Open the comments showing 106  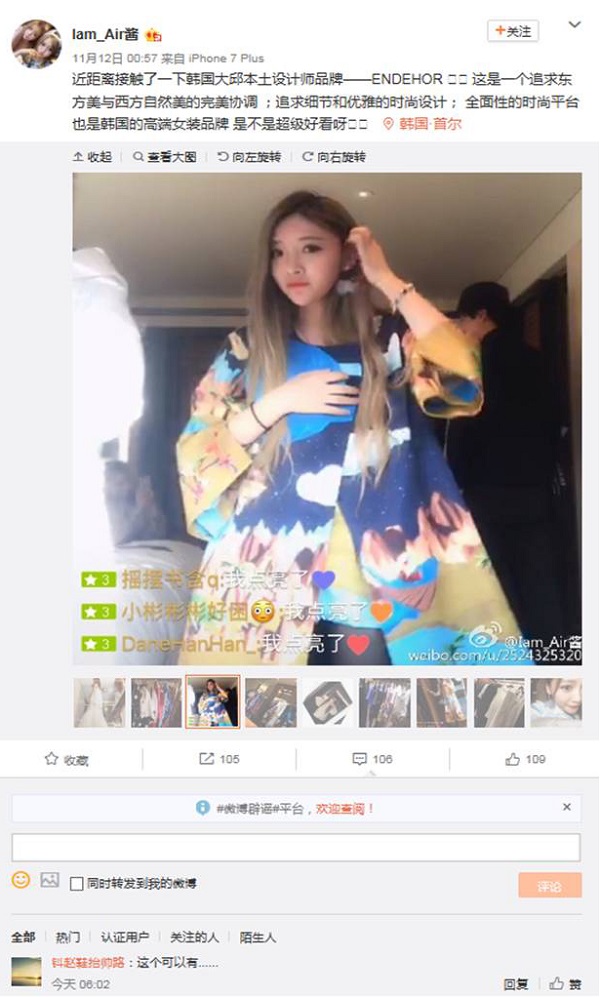(x=372, y=760)
